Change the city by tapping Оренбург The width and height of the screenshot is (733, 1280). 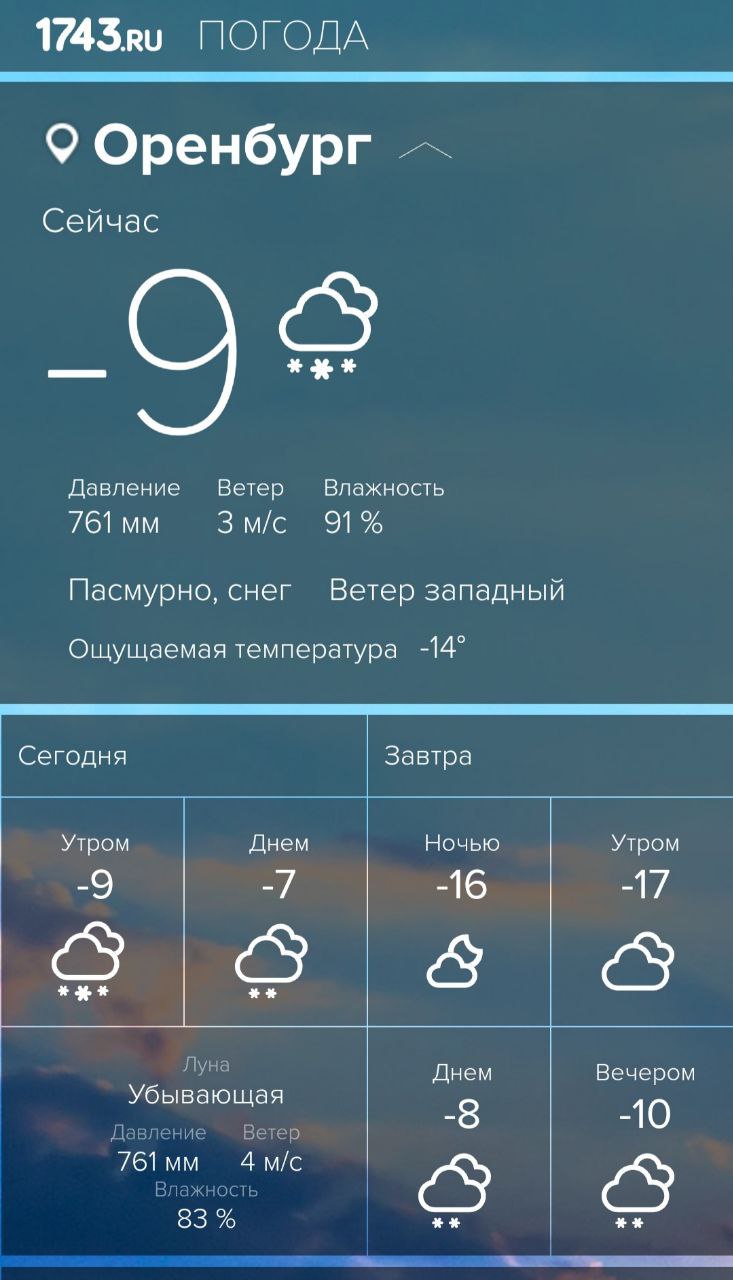point(232,146)
